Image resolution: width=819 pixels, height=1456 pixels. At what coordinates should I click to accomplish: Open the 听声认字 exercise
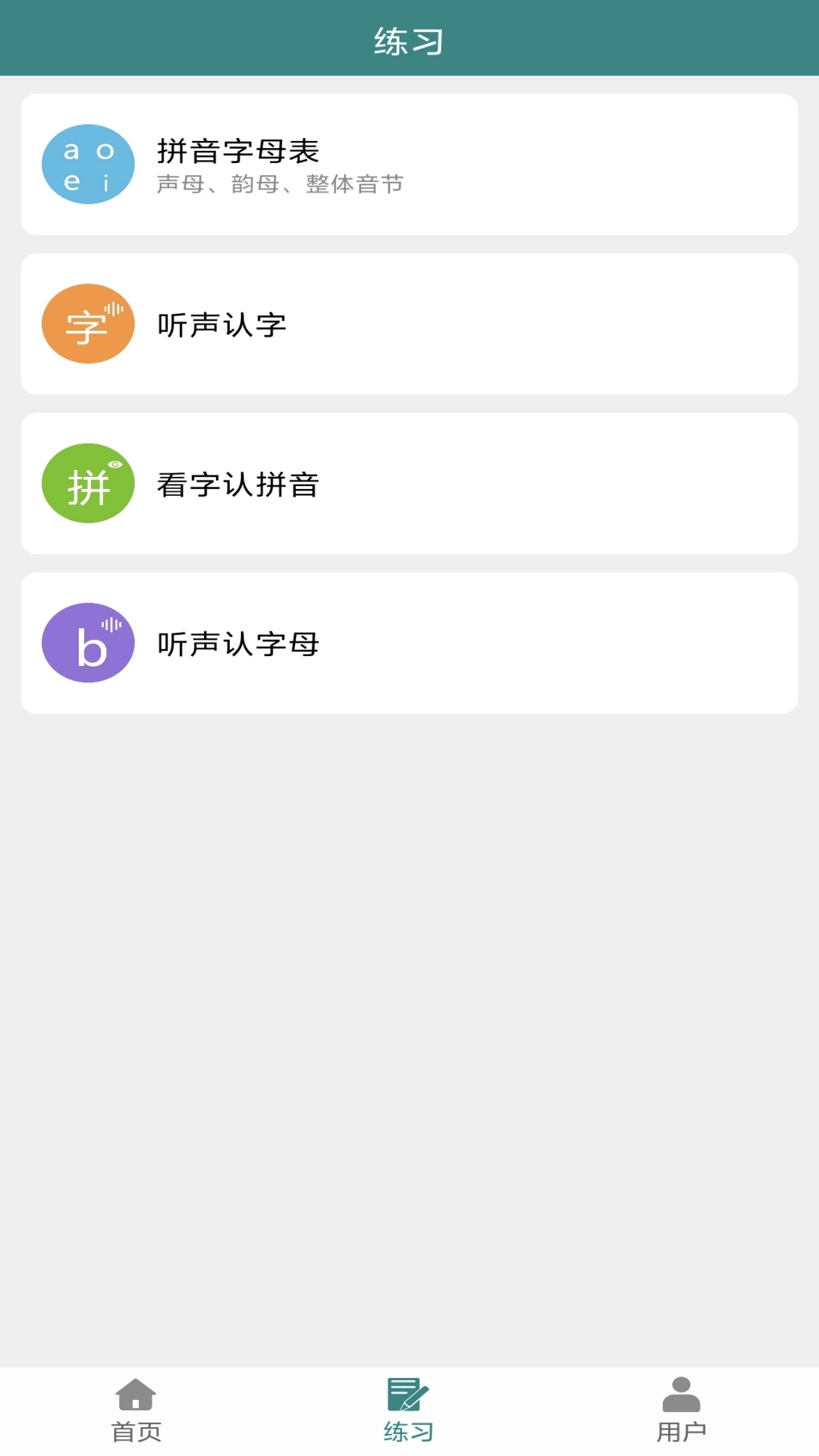tap(409, 324)
